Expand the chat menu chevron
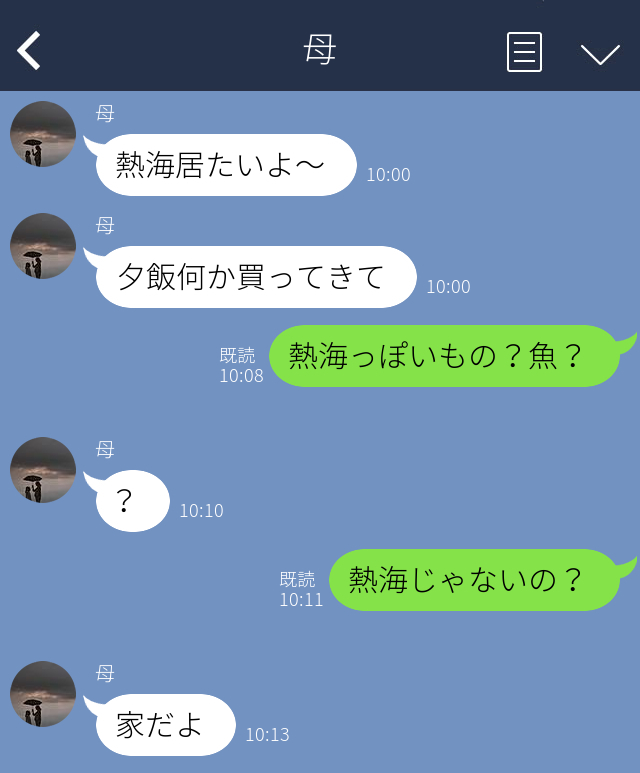The image size is (640, 773). pos(600,53)
